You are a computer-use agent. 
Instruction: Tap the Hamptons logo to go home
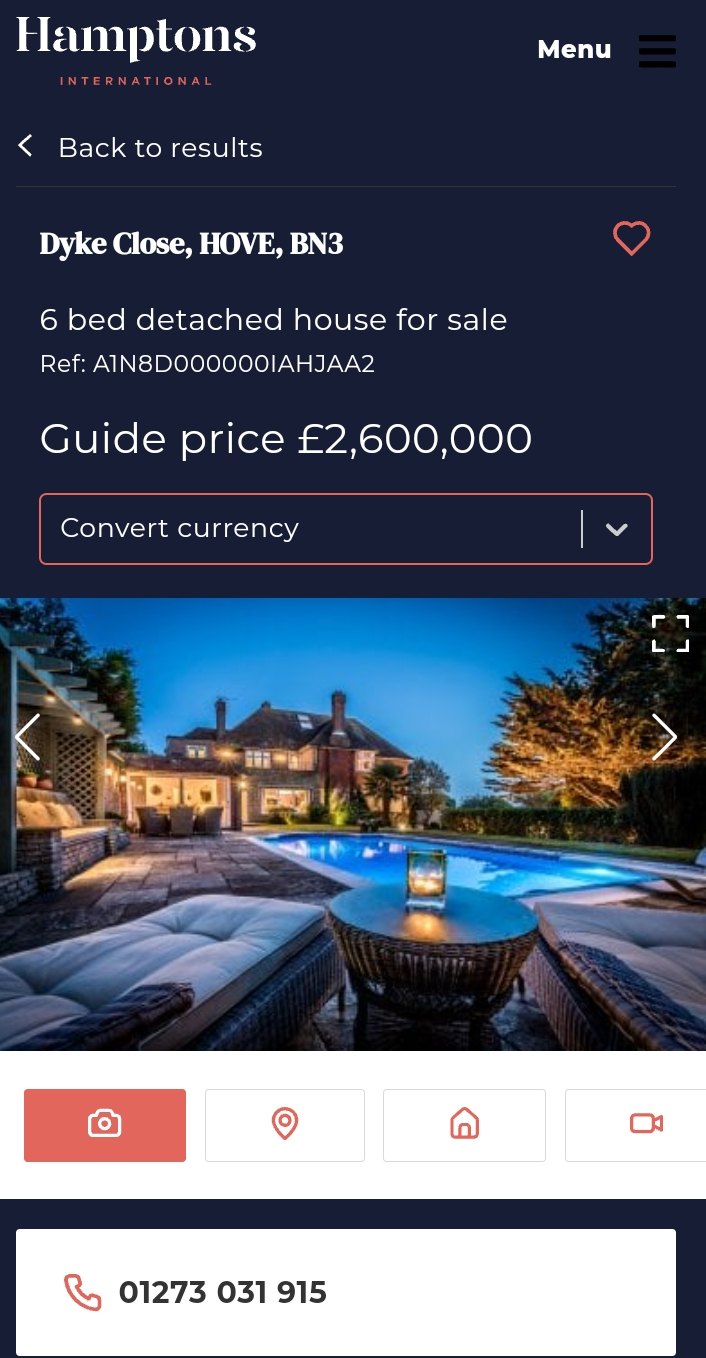pyautogui.click(x=136, y=50)
